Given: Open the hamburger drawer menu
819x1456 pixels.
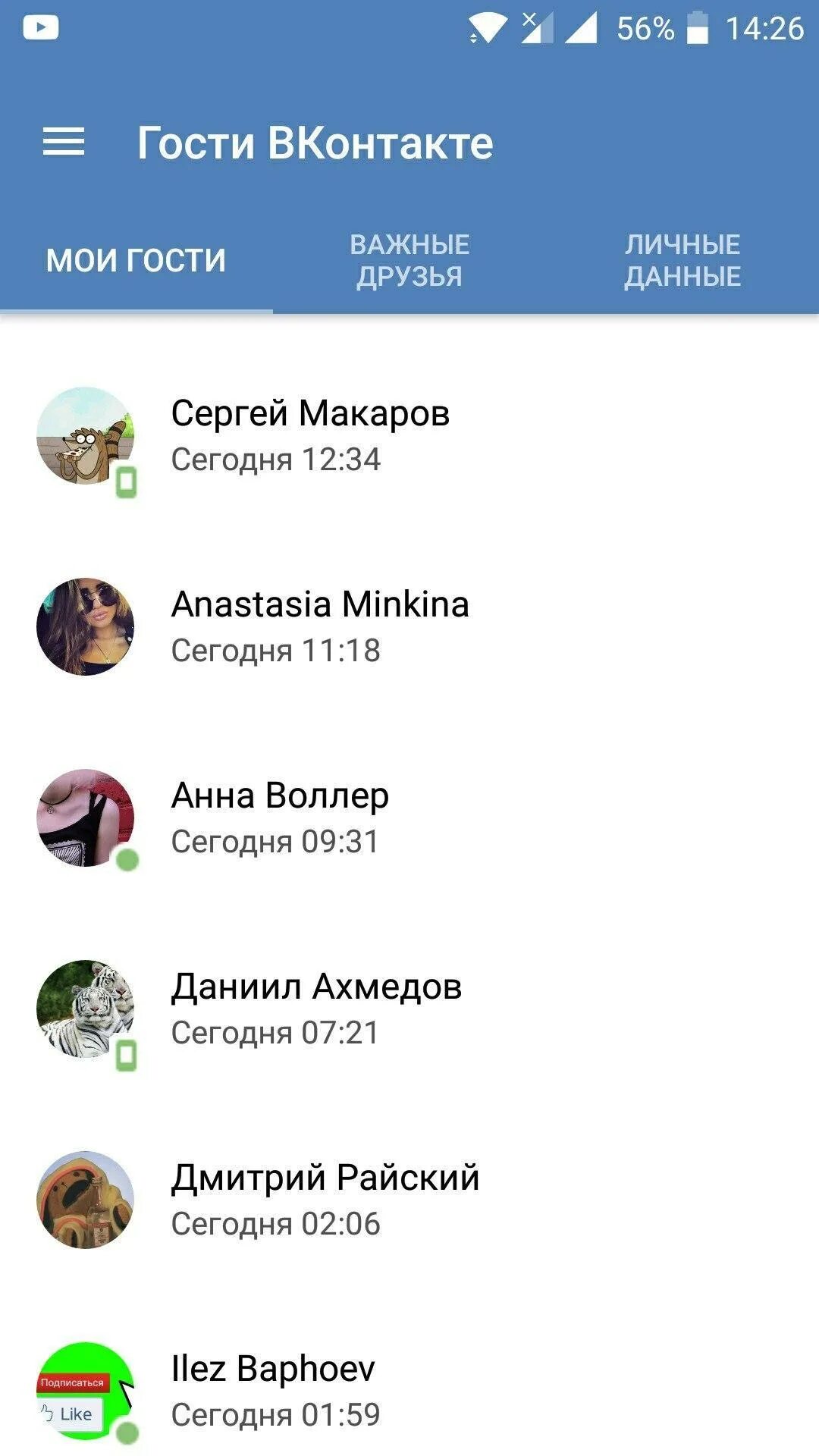Looking at the screenshot, I should (63, 143).
